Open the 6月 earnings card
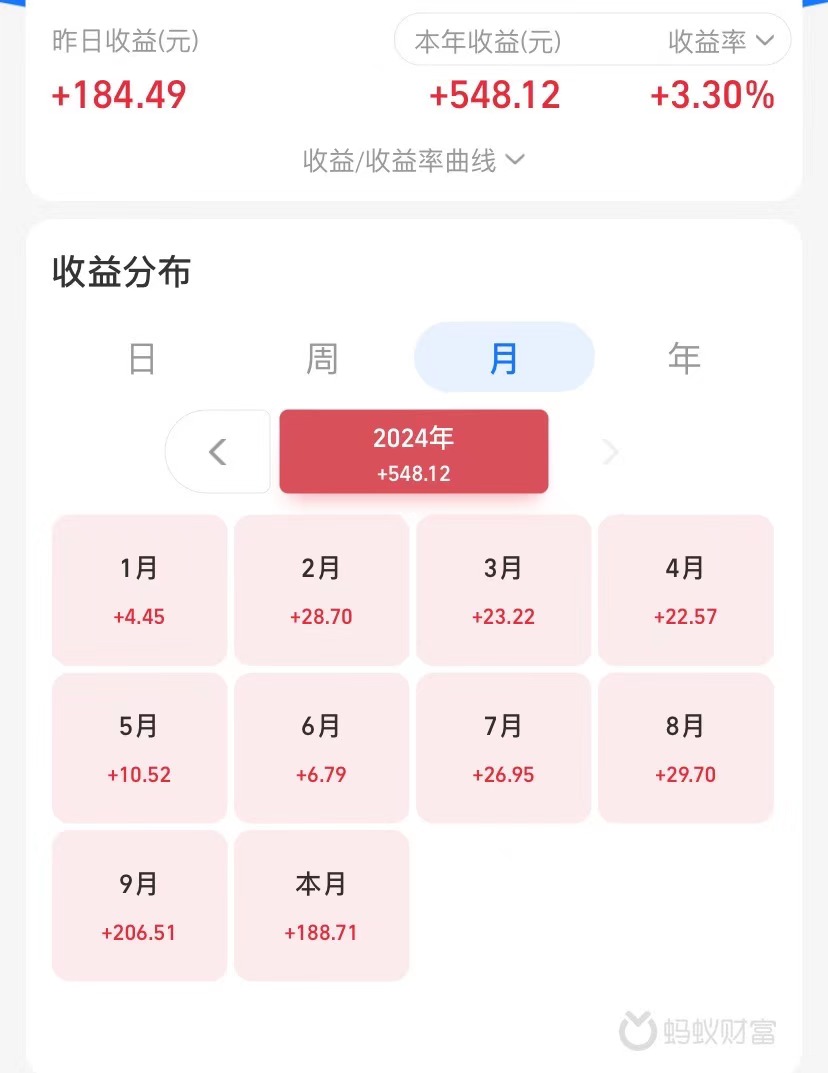Viewport: 828px width, 1073px height. (321, 748)
